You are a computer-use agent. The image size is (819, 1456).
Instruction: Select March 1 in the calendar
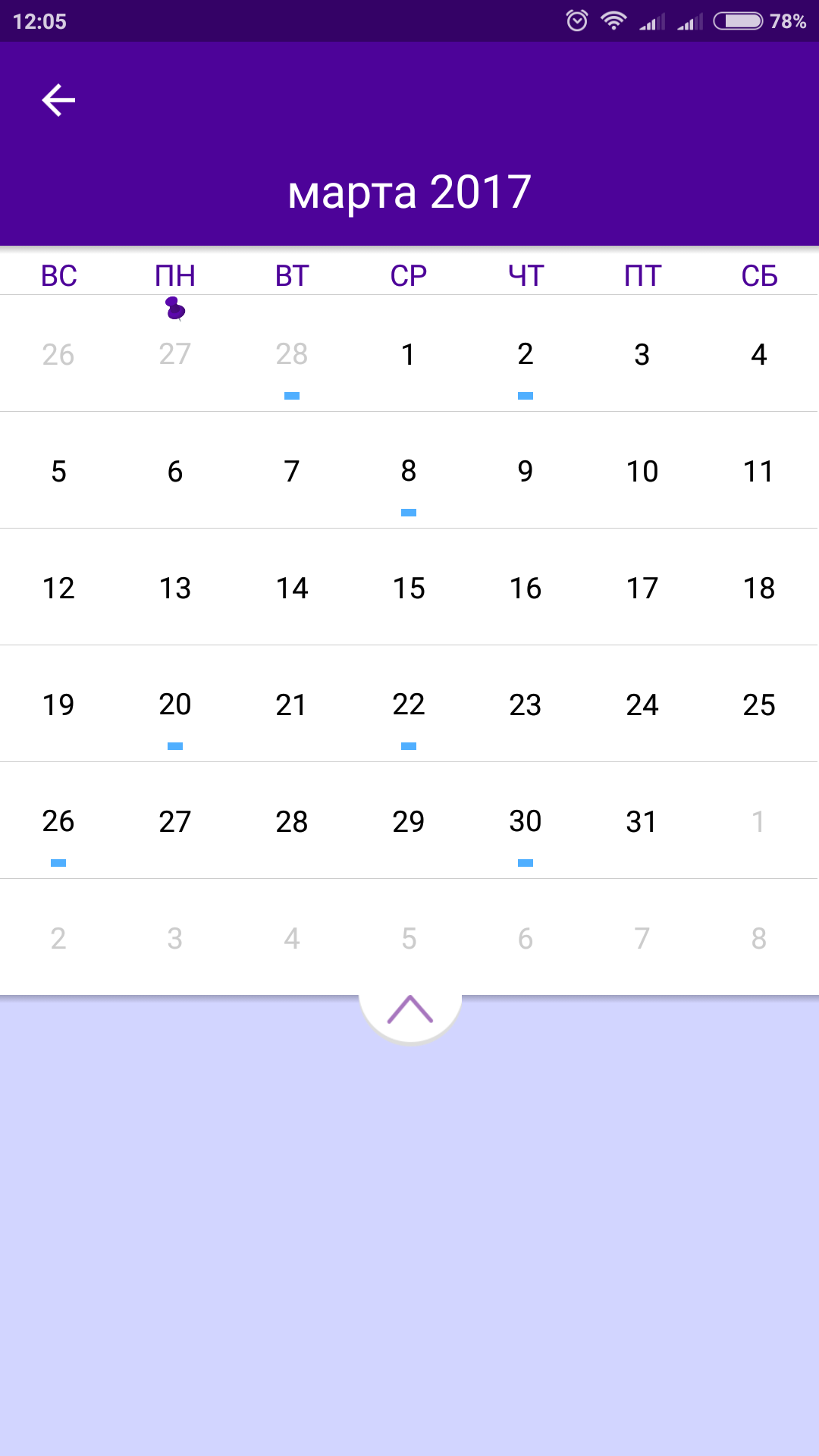pyautogui.click(x=409, y=354)
